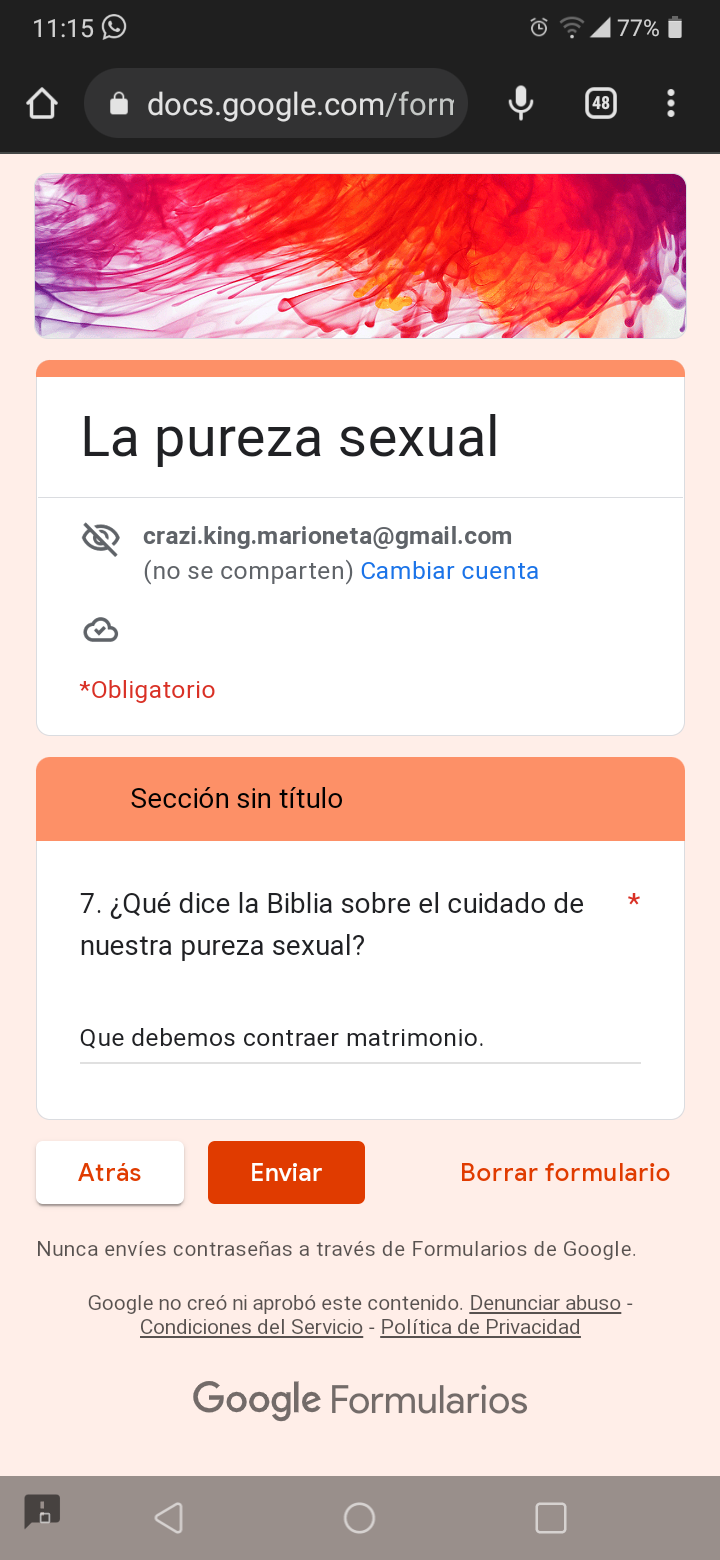Open Política de Privacidad
Image resolution: width=720 pixels, height=1560 pixels.
480,1327
